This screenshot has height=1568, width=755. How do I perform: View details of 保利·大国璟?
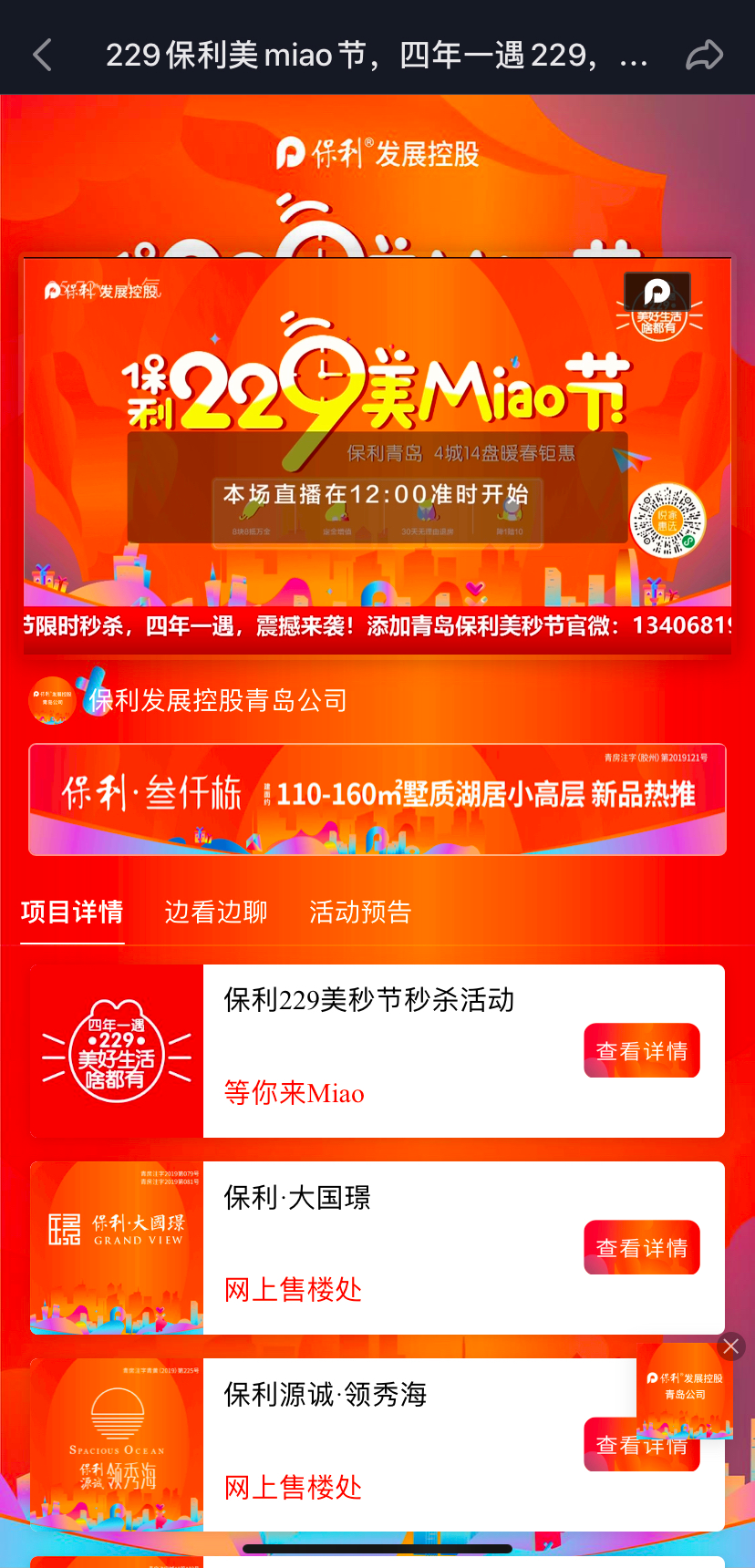click(641, 1248)
